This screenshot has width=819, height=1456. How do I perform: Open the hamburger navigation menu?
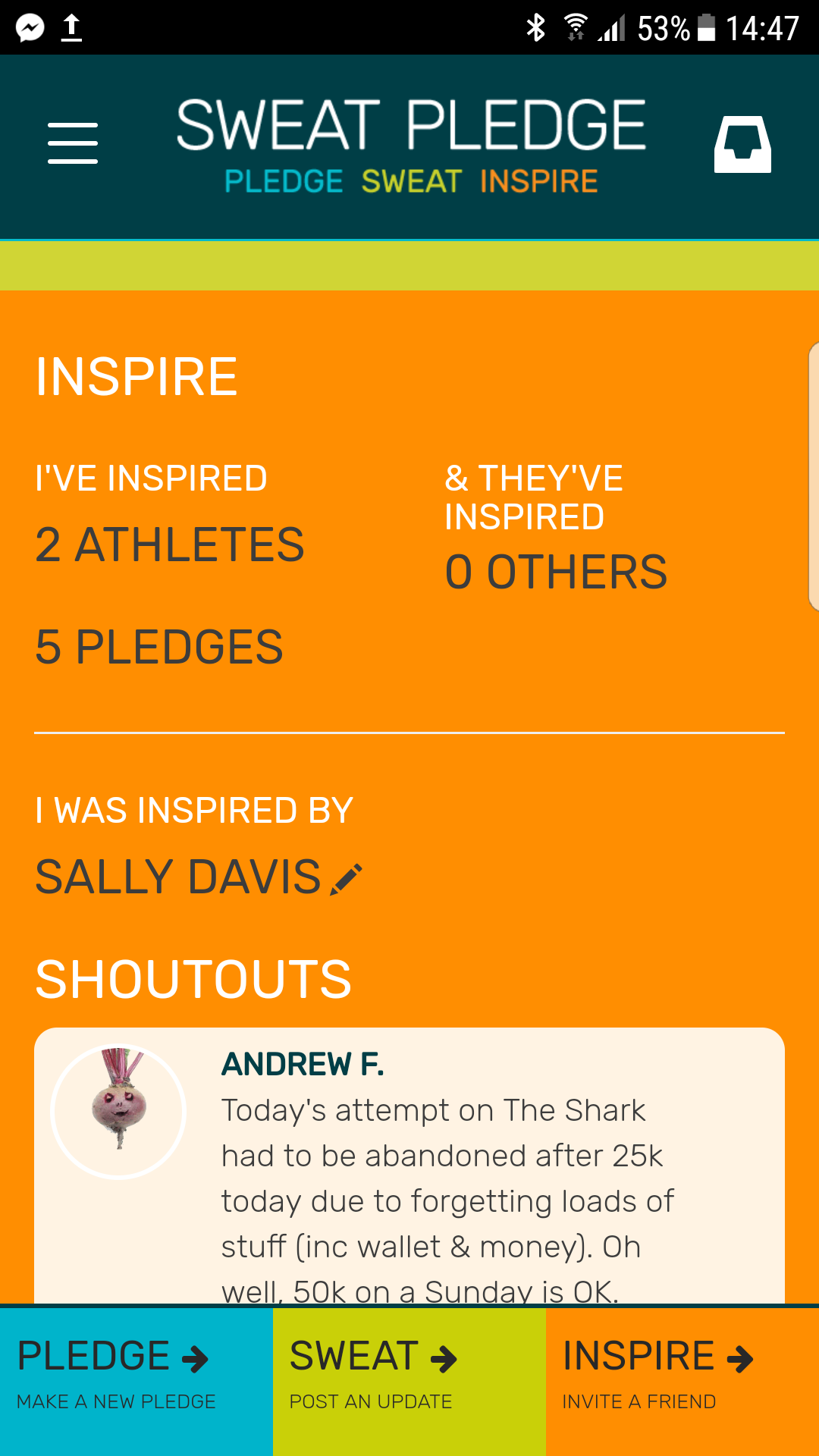73,143
